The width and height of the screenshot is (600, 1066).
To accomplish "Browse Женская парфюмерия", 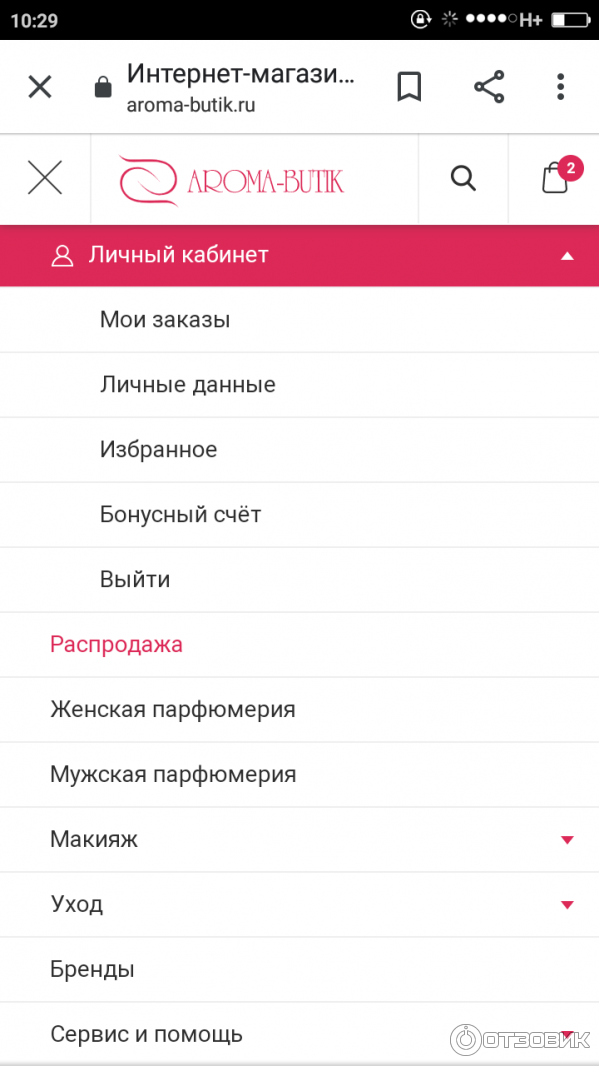I will click(173, 710).
